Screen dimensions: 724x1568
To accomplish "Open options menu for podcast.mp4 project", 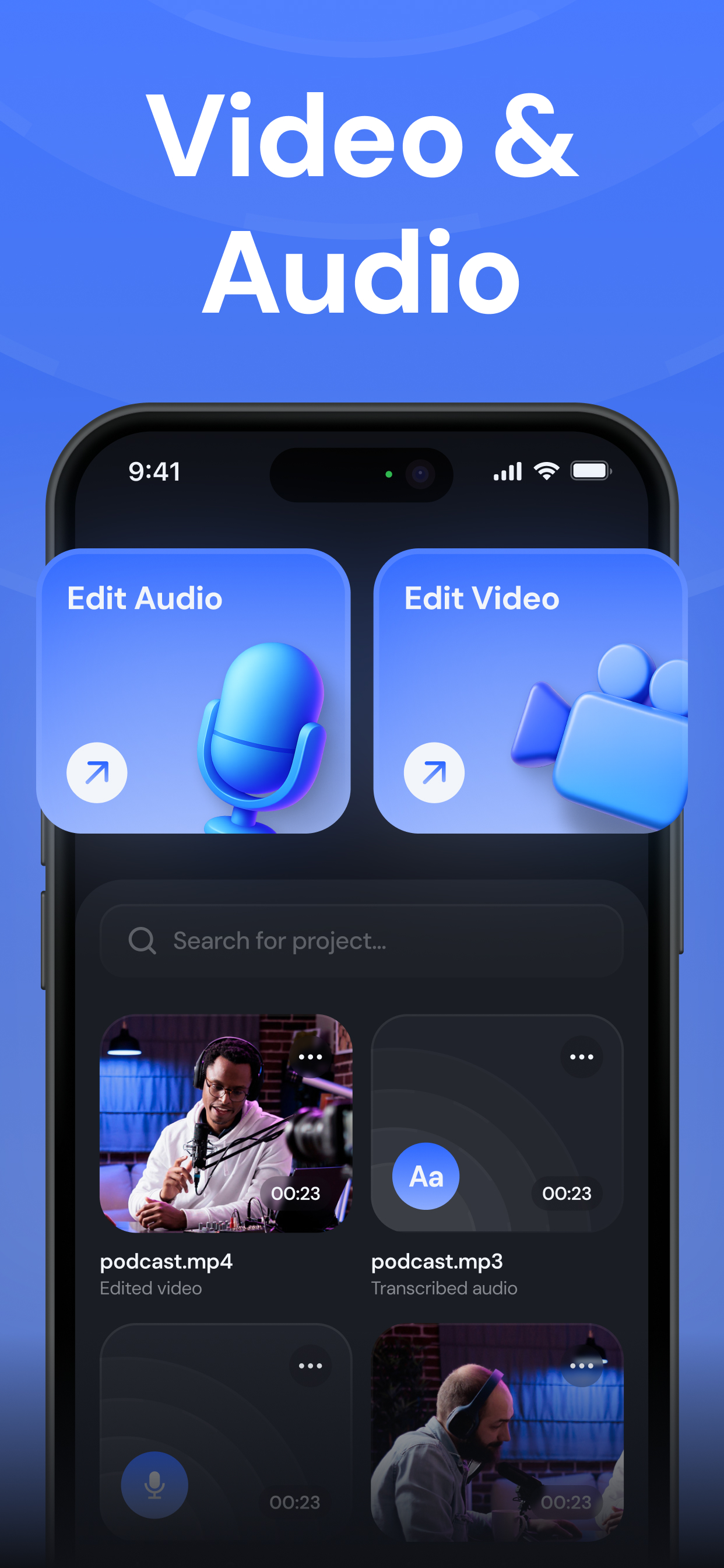I will tap(310, 1056).
